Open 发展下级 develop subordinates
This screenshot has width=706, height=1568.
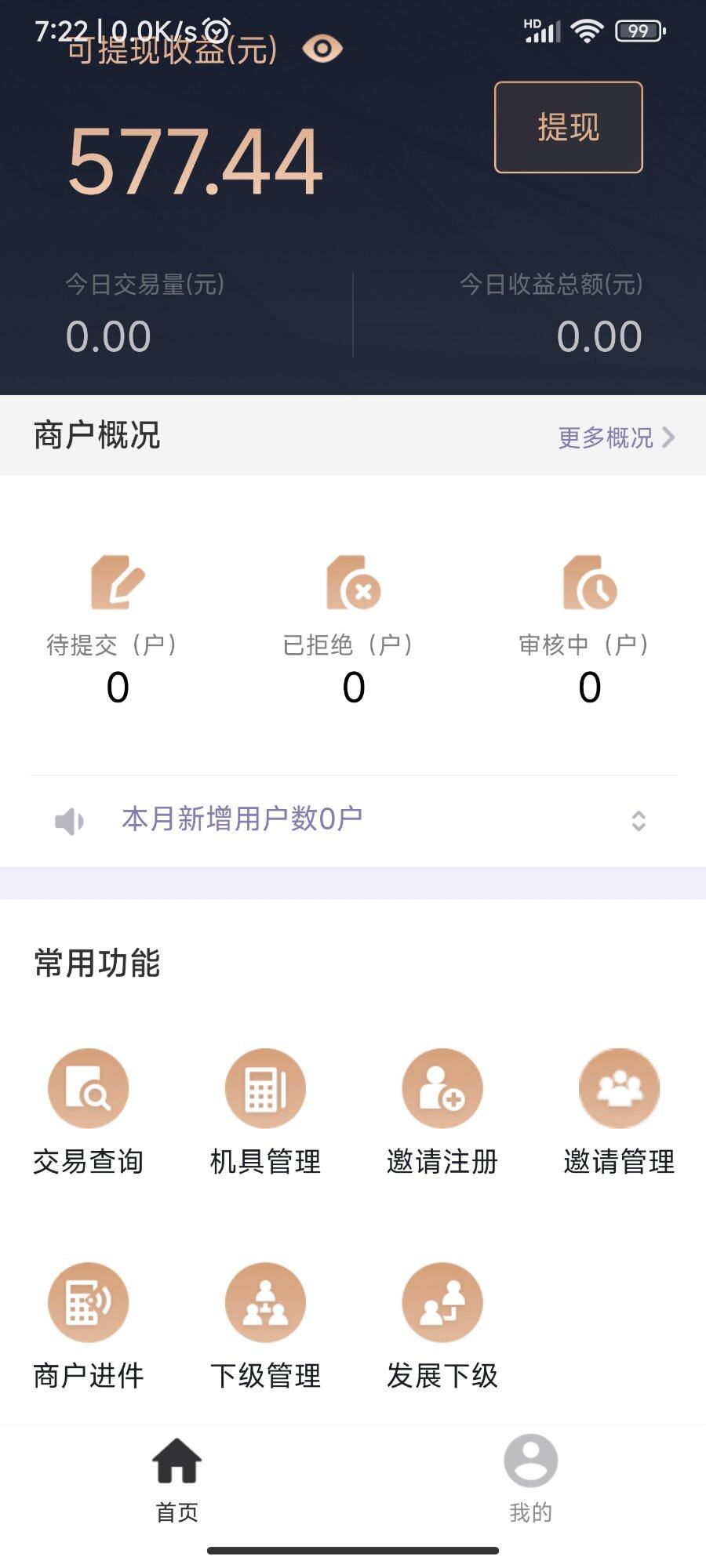click(442, 1327)
